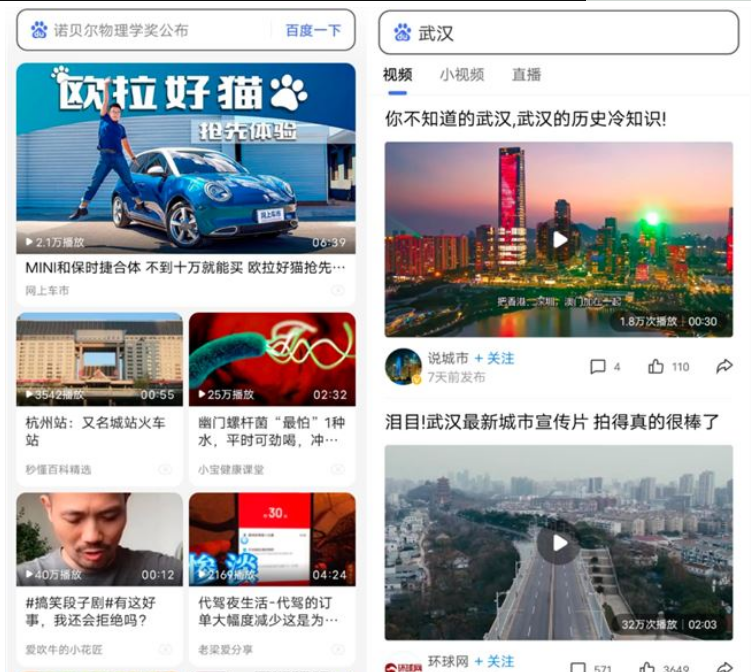751x672 pixels.
Task: Like the 说城市 video
Action: [x=668, y=367]
